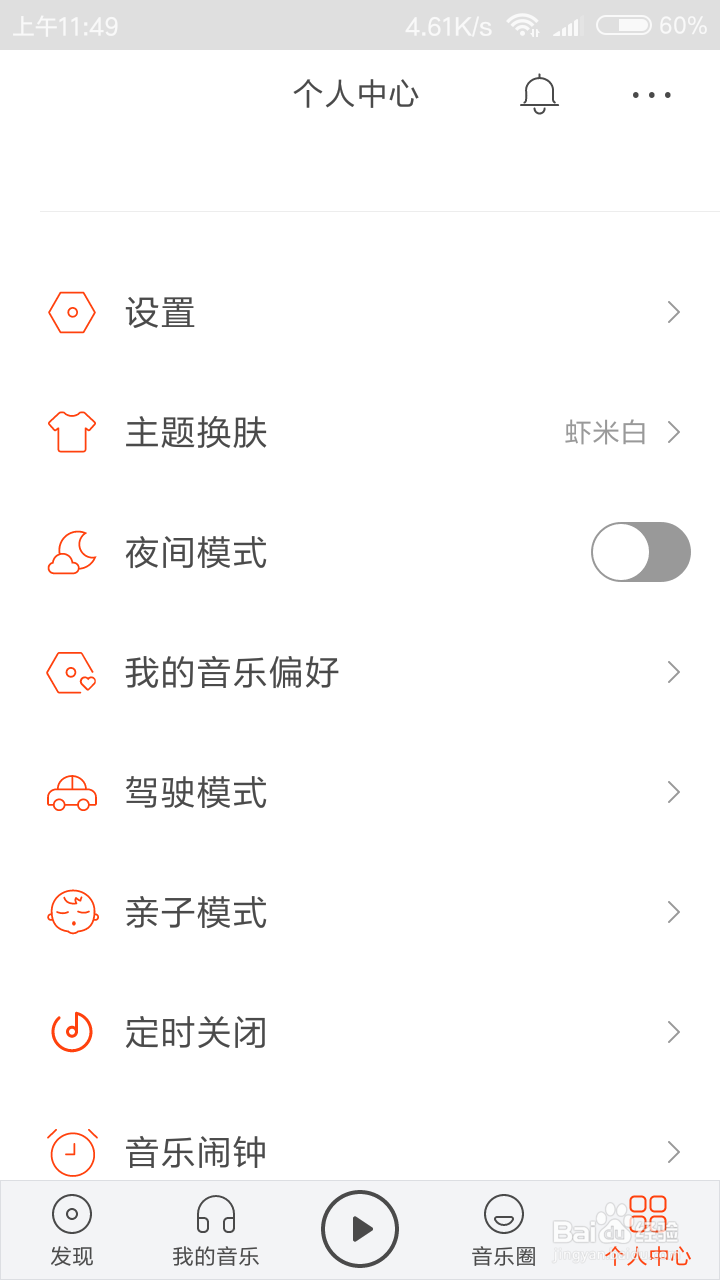Viewport: 720px width, 1280px height.
Task: Open 我的音乐偏好 music preferences
Action: coord(360,673)
